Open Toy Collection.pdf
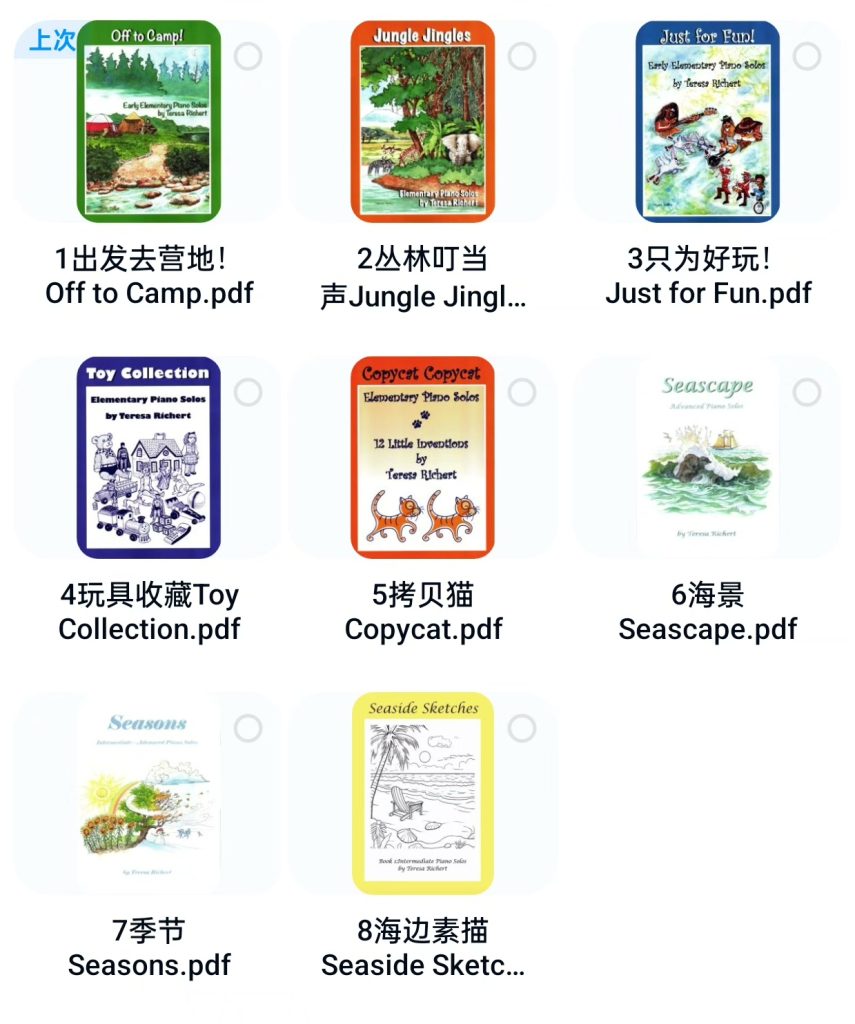This screenshot has height=1024, width=855. click(x=148, y=457)
